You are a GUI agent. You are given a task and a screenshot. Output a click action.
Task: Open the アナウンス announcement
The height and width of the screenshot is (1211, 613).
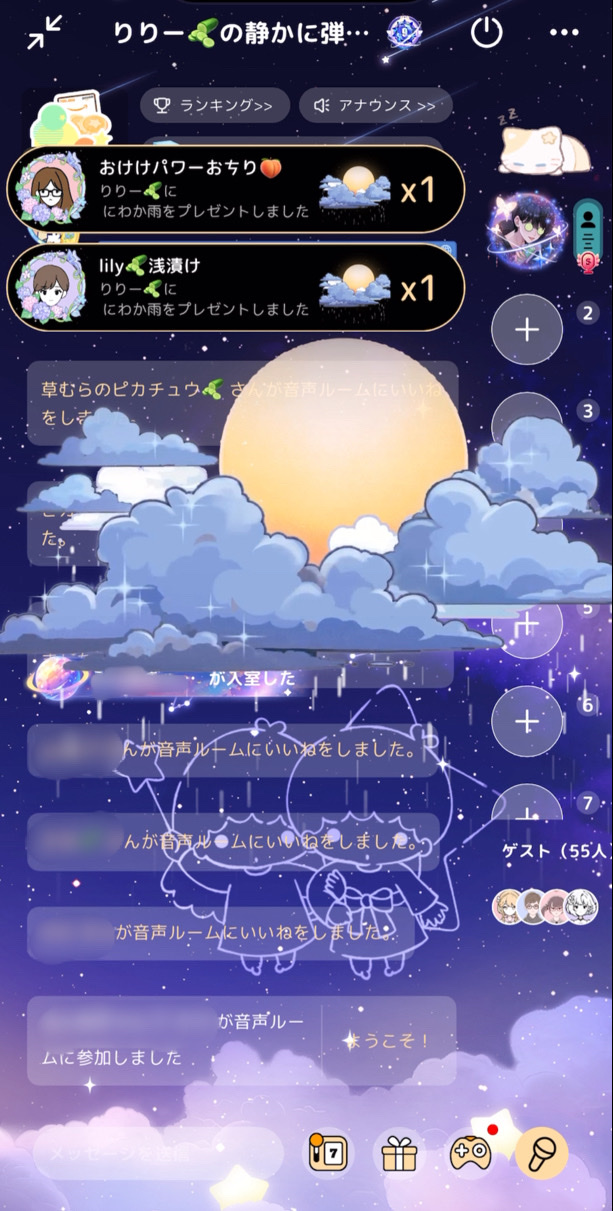coord(375,105)
